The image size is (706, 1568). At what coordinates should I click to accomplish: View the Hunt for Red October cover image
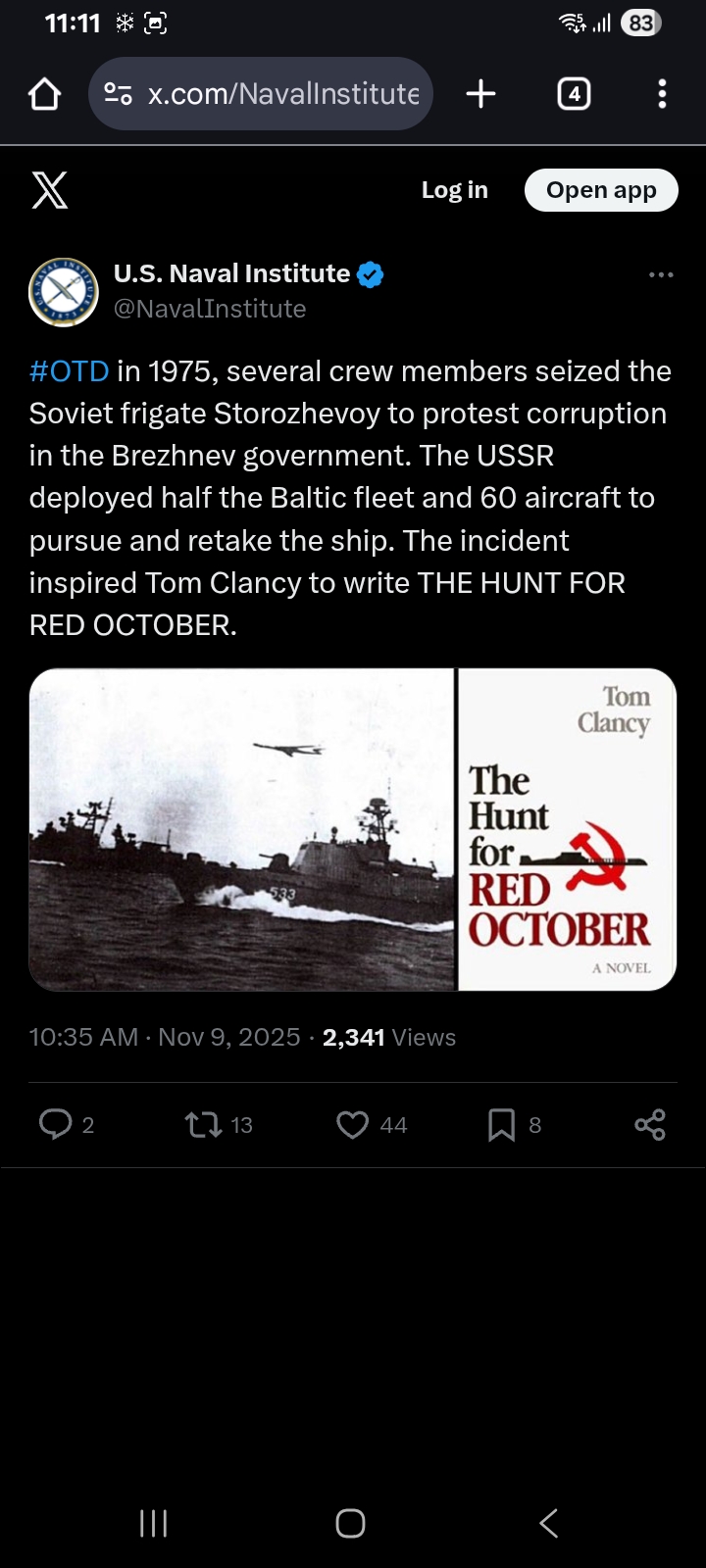[x=567, y=829]
